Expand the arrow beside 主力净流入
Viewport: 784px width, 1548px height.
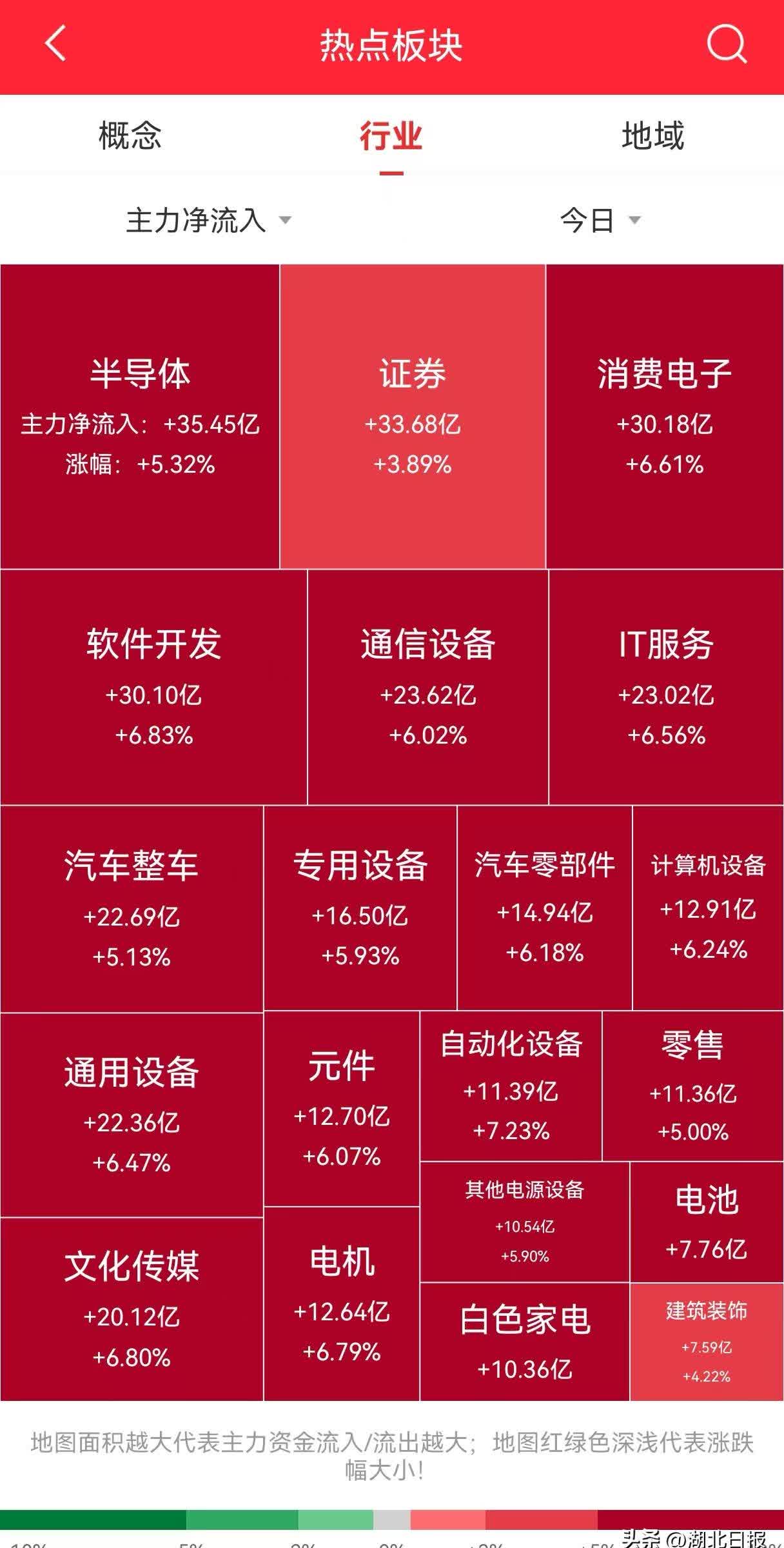pyautogui.click(x=286, y=222)
